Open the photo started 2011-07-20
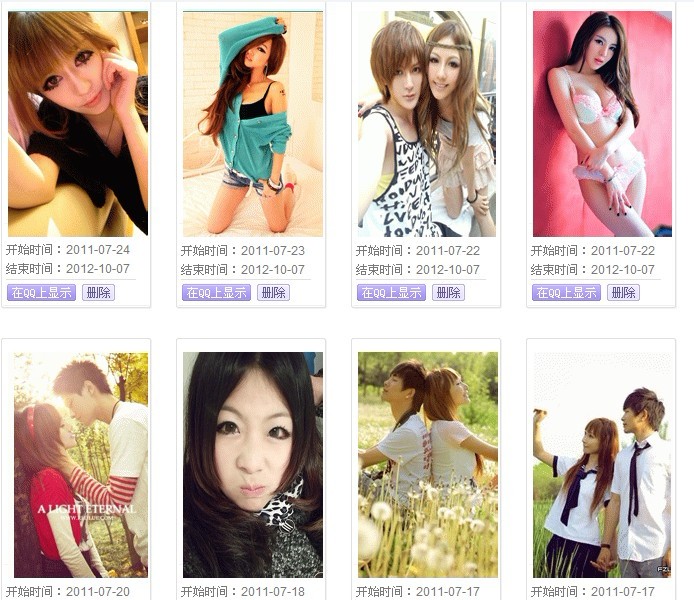Screen dimensions: 694x600 78,464
